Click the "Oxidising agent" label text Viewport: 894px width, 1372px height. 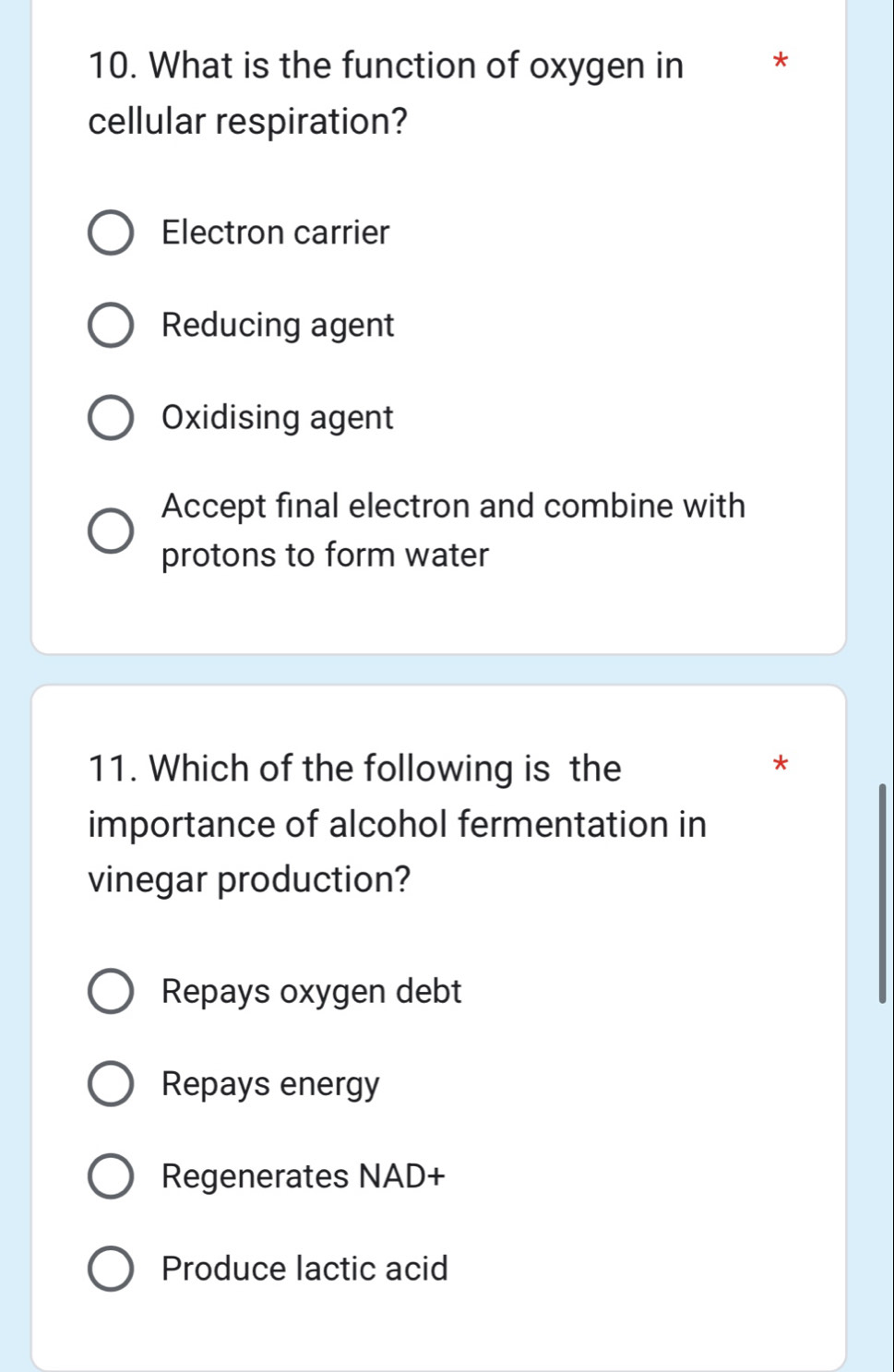[x=277, y=417]
